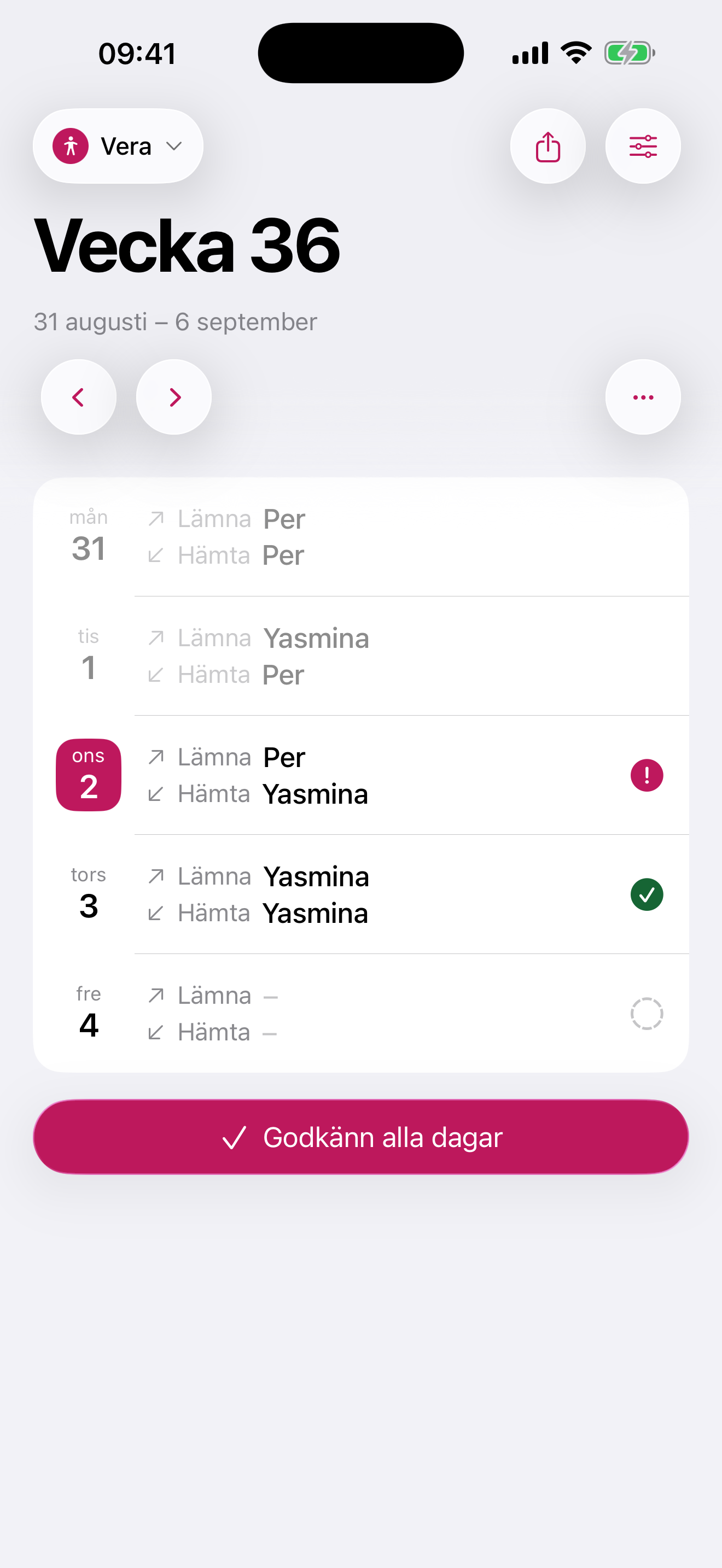Open Friday 4 schedule row
Image resolution: width=722 pixels, height=1568 pixels.
pos(361,1014)
